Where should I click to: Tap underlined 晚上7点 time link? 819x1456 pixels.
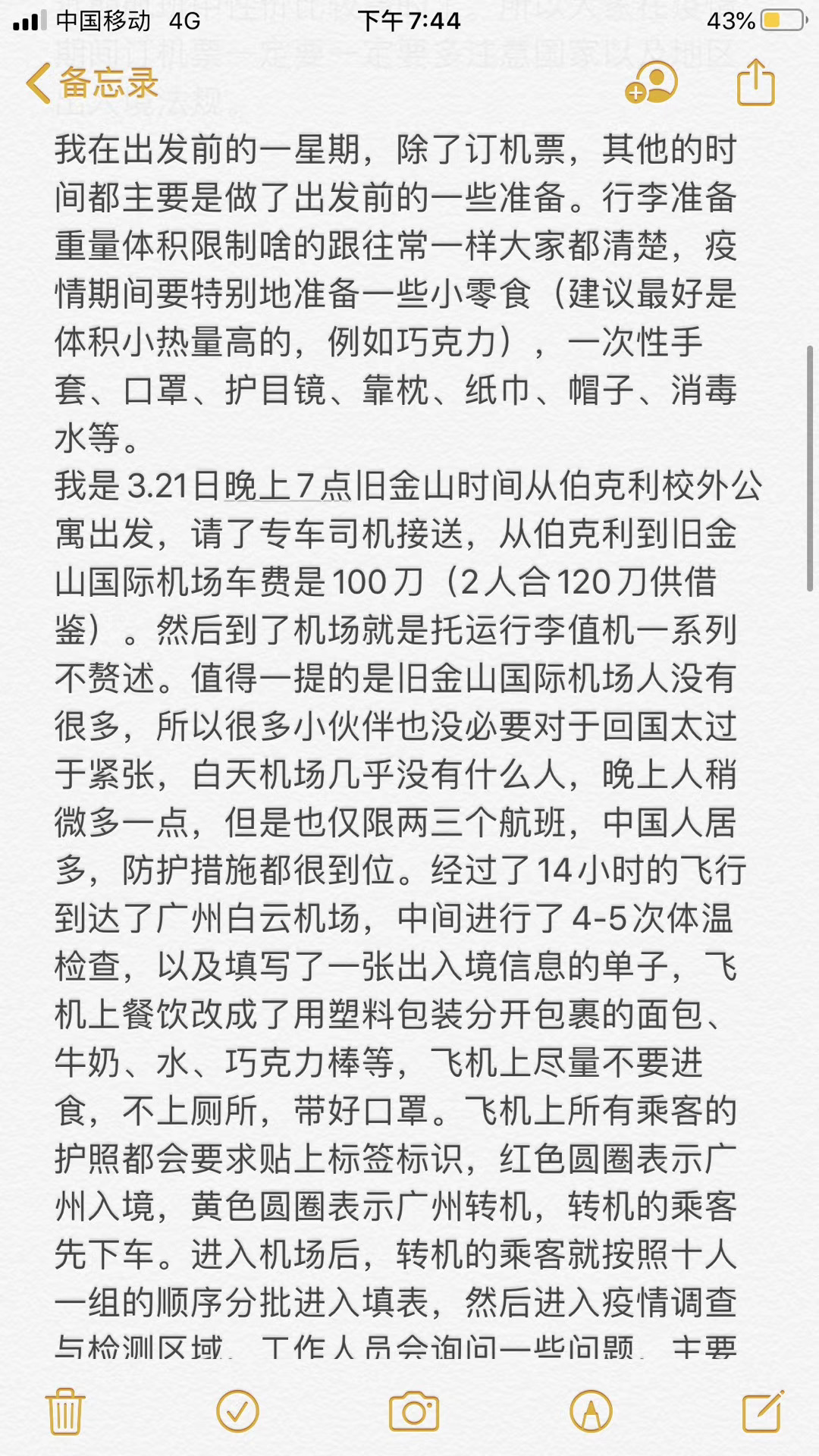pos(288,486)
